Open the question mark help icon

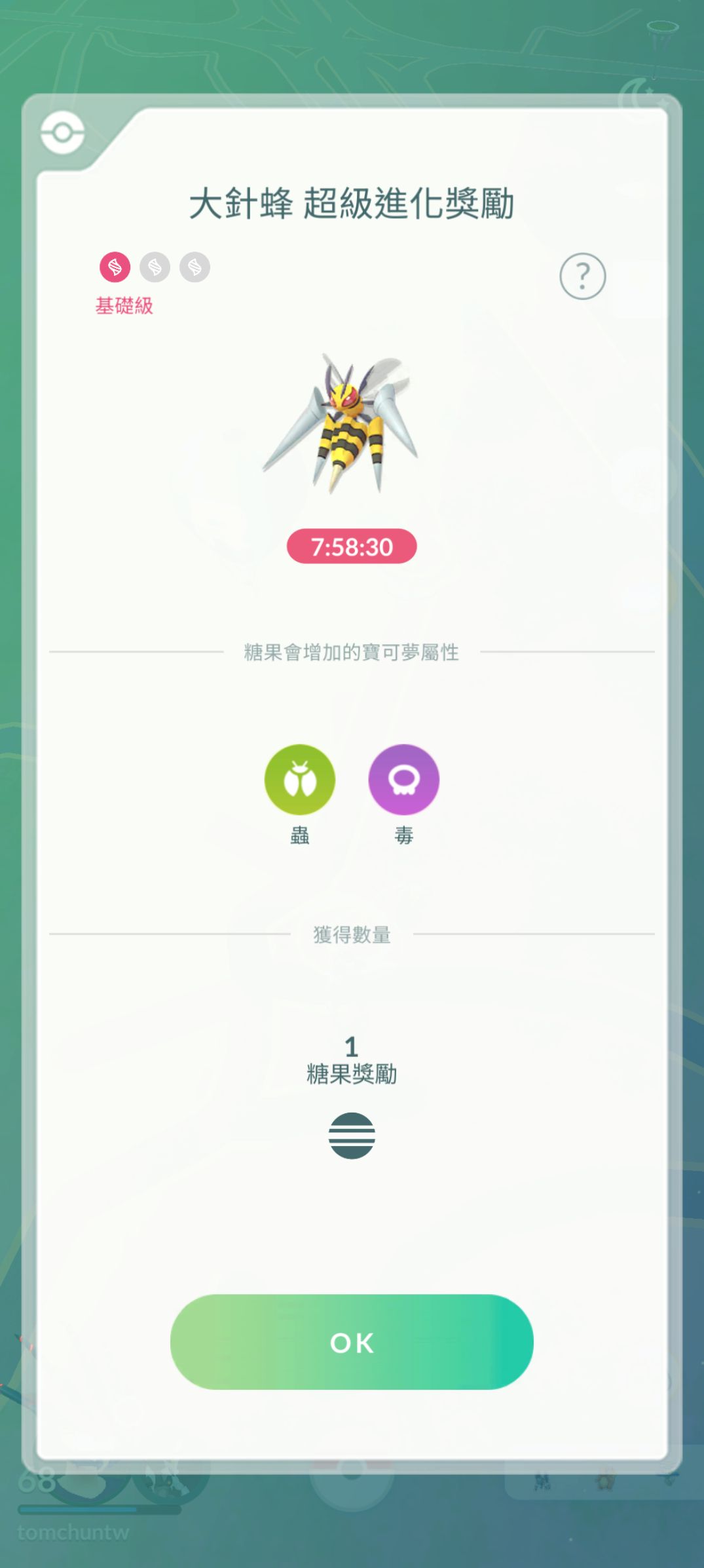click(x=582, y=277)
